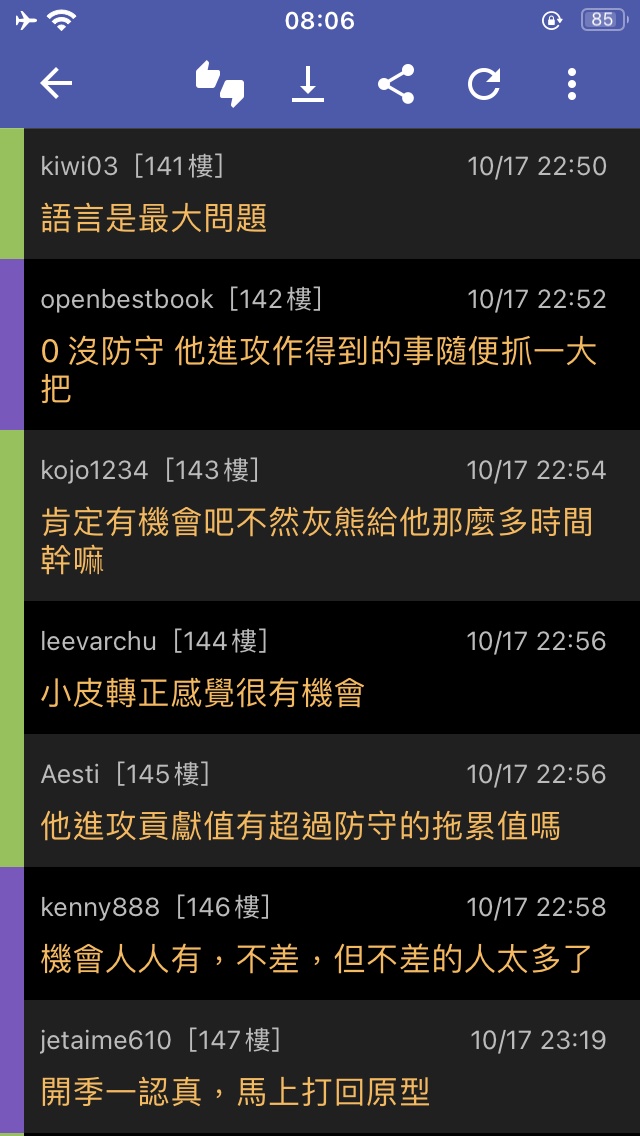Go back using the arrow icon
Image resolution: width=640 pixels, height=1136 pixels.
coord(56,85)
